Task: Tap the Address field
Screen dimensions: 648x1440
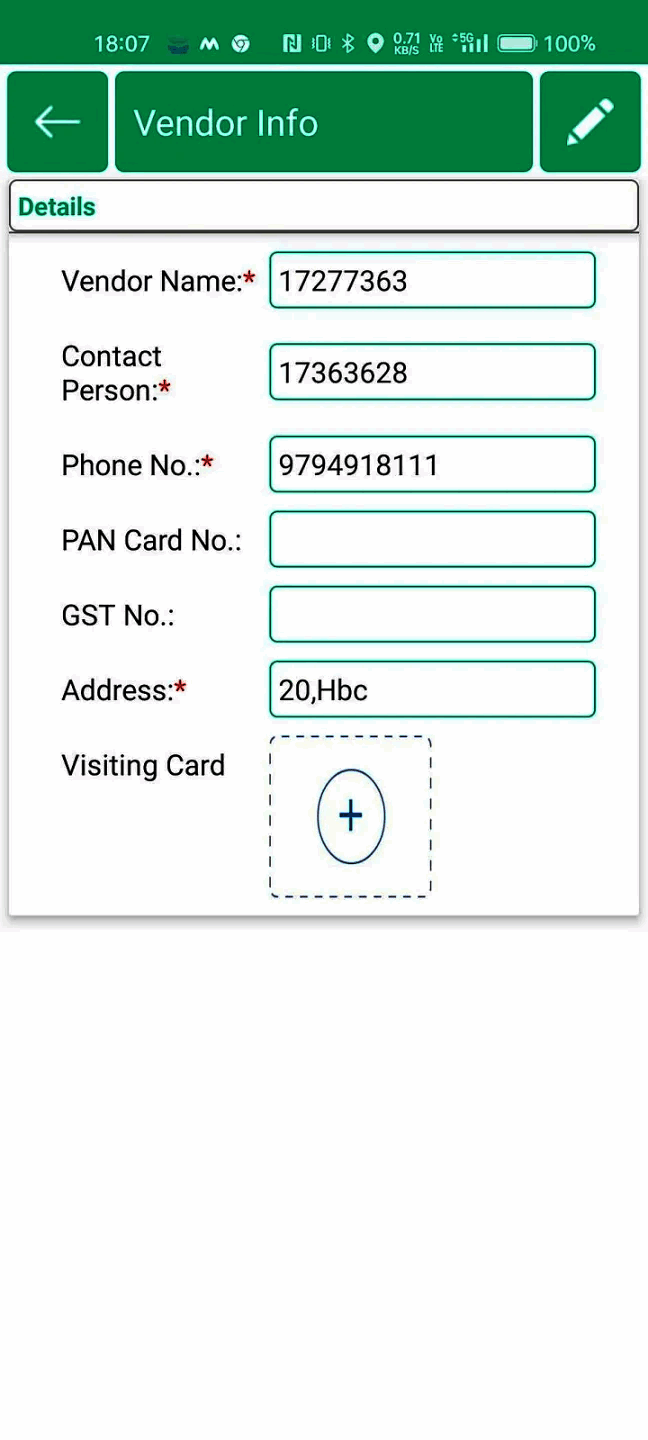Action: (x=432, y=689)
